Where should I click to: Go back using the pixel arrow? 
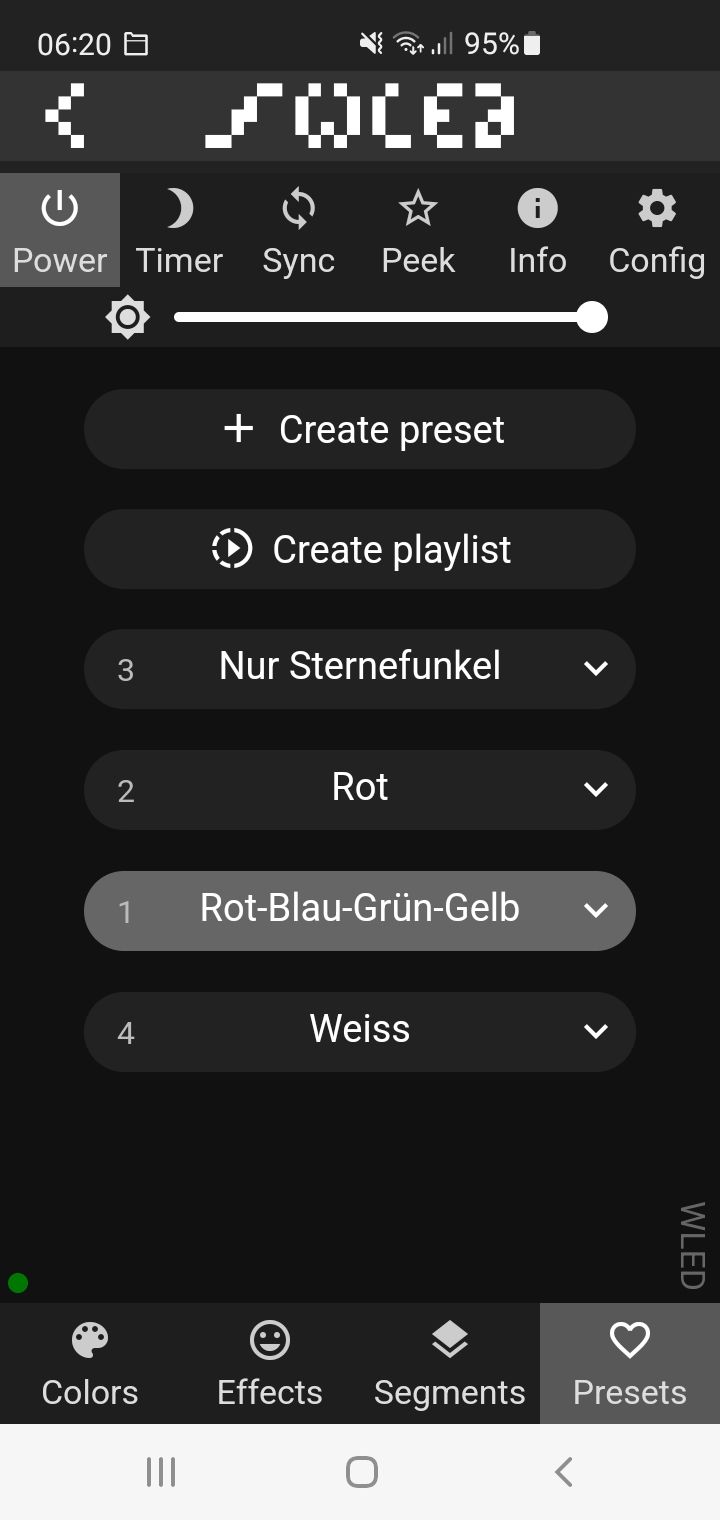[65, 116]
